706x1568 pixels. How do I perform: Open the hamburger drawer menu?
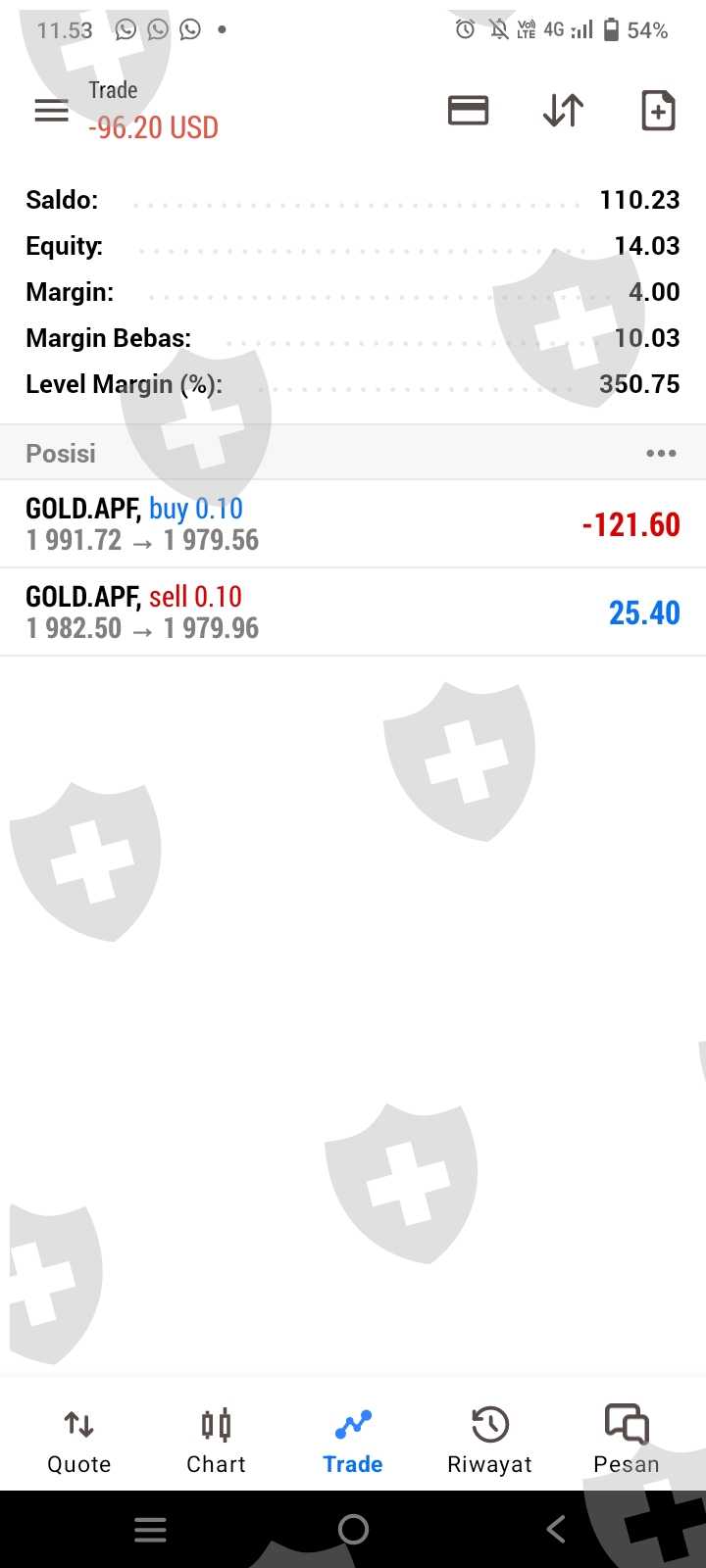[x=51, y=111]
